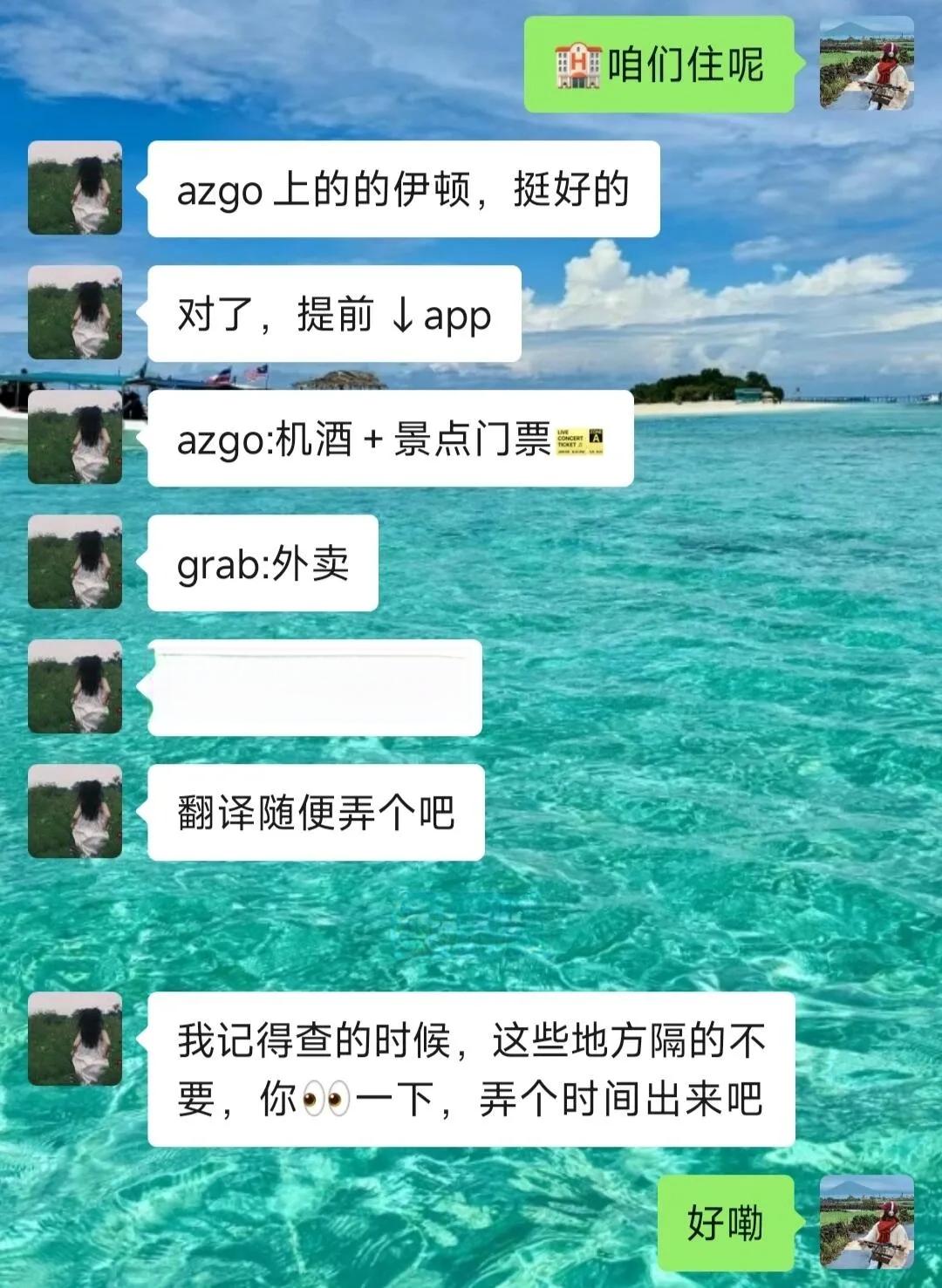Tap the avatar next to the grab:外卖 message
This screenshot has width=942, height=1288.
[x=75, y=562]
